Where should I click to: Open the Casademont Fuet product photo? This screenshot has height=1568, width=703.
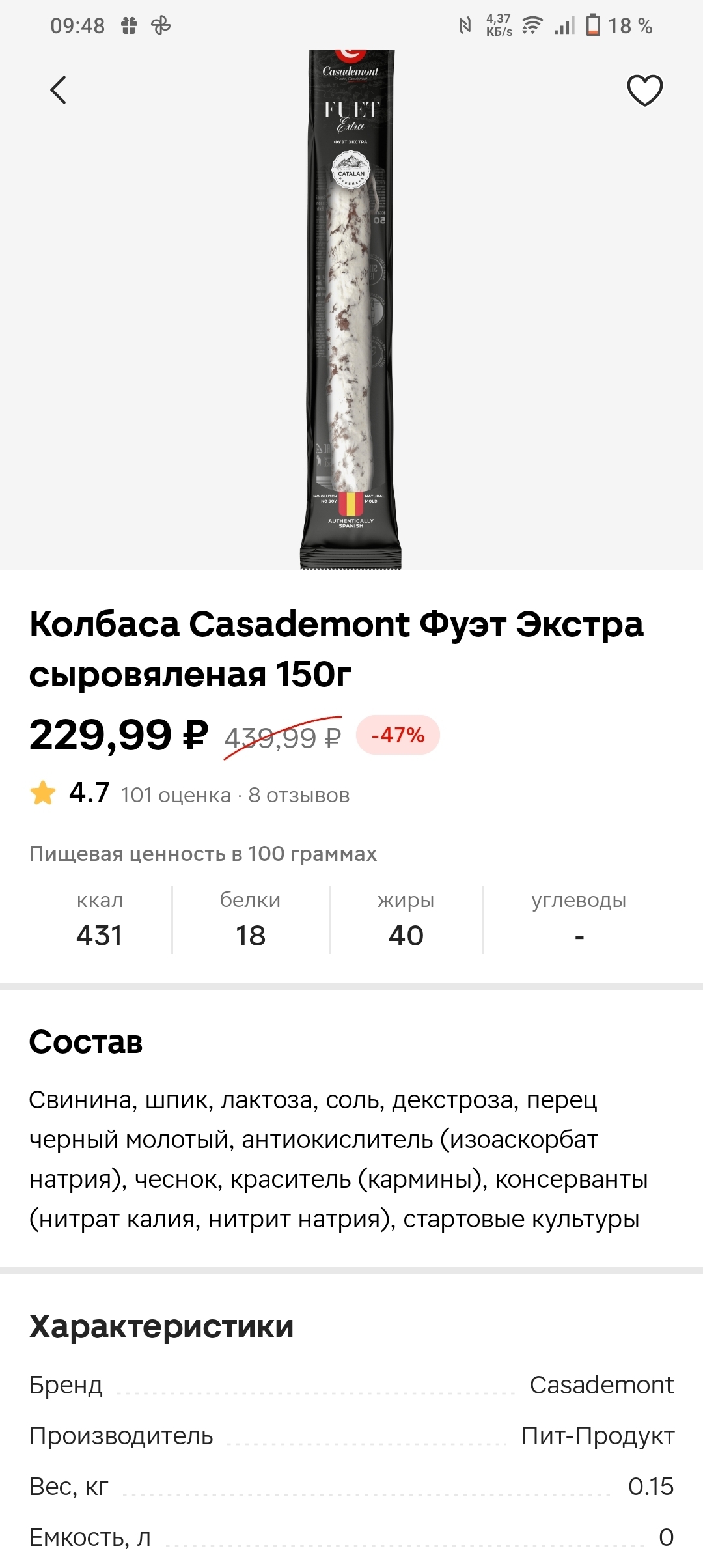351,310
